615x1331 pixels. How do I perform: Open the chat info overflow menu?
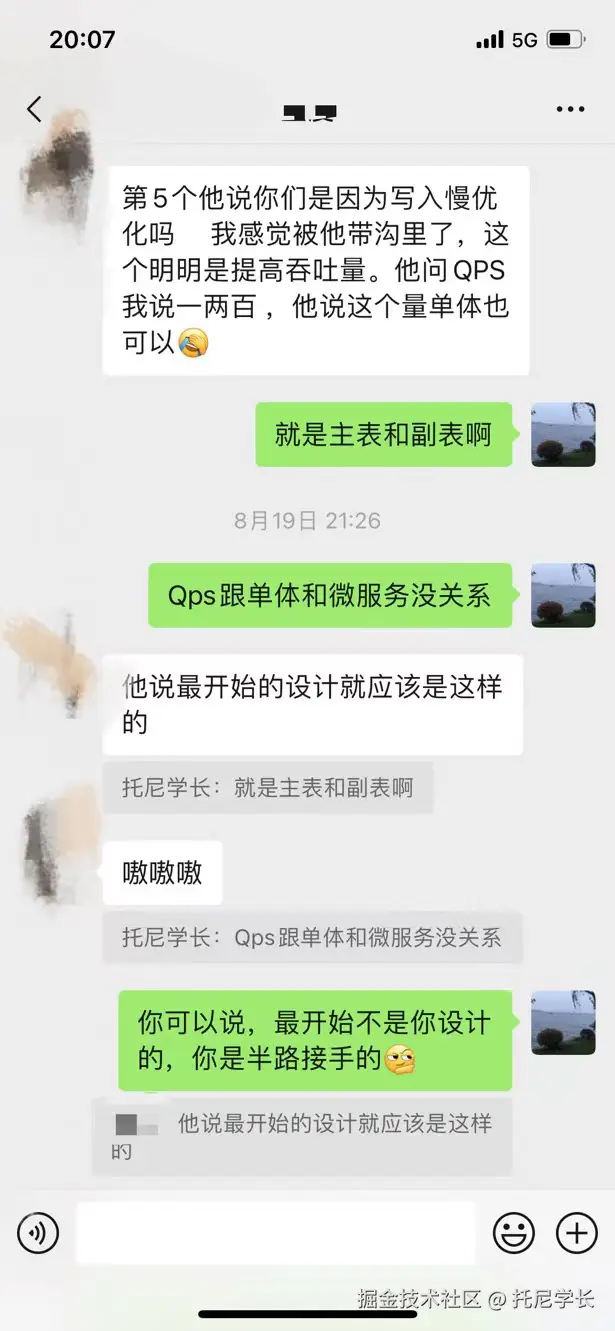(x=570, y=109)
